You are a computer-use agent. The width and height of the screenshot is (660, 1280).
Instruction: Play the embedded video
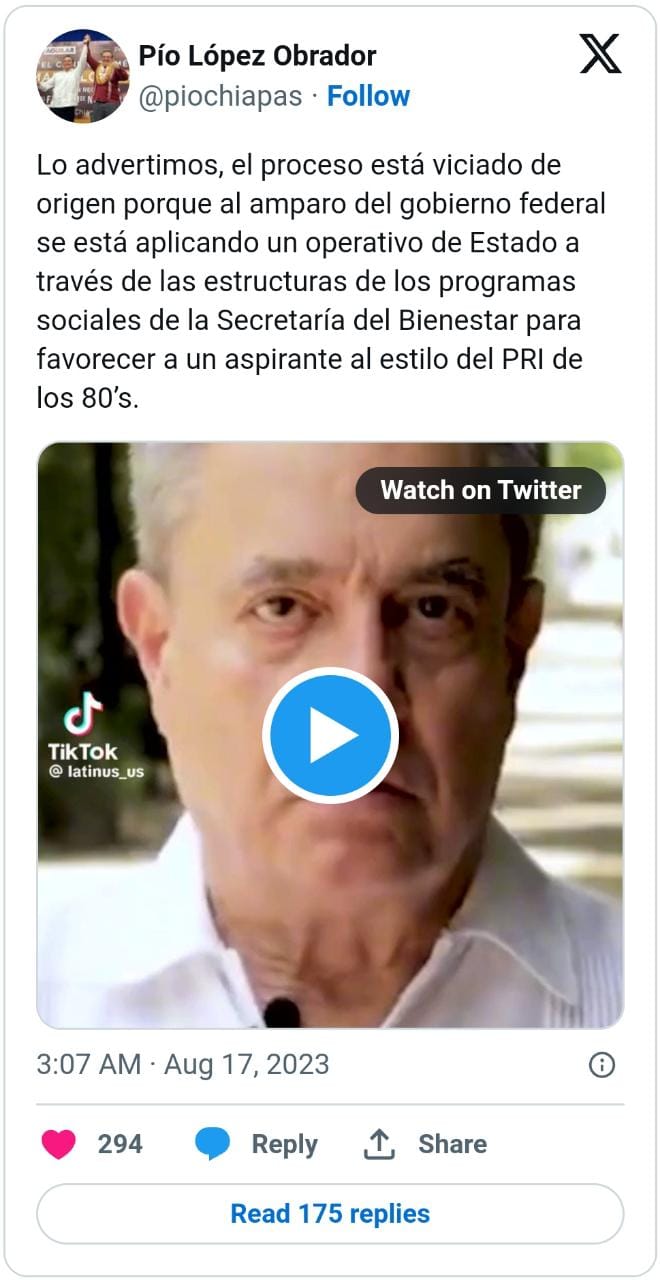tap(330, 735)
